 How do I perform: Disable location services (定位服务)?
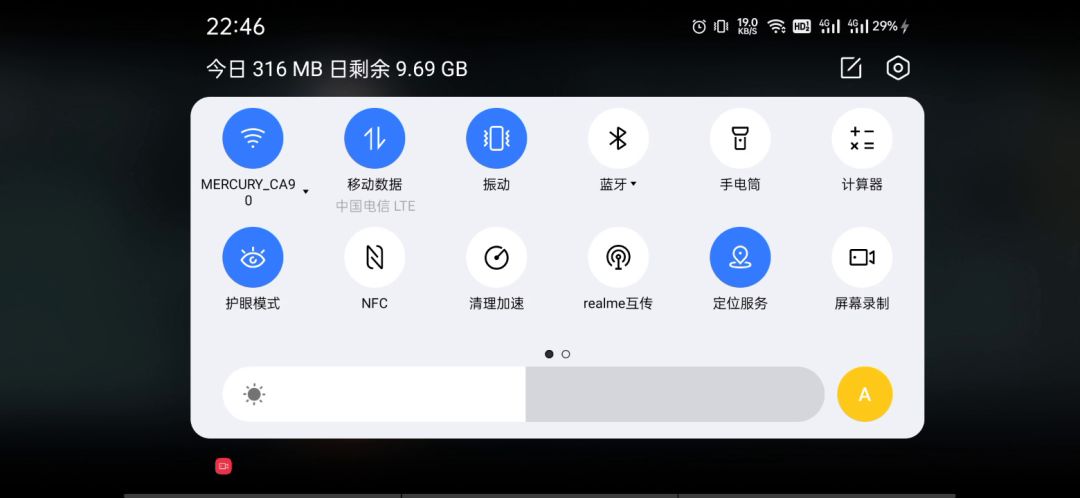pos(740,257)
